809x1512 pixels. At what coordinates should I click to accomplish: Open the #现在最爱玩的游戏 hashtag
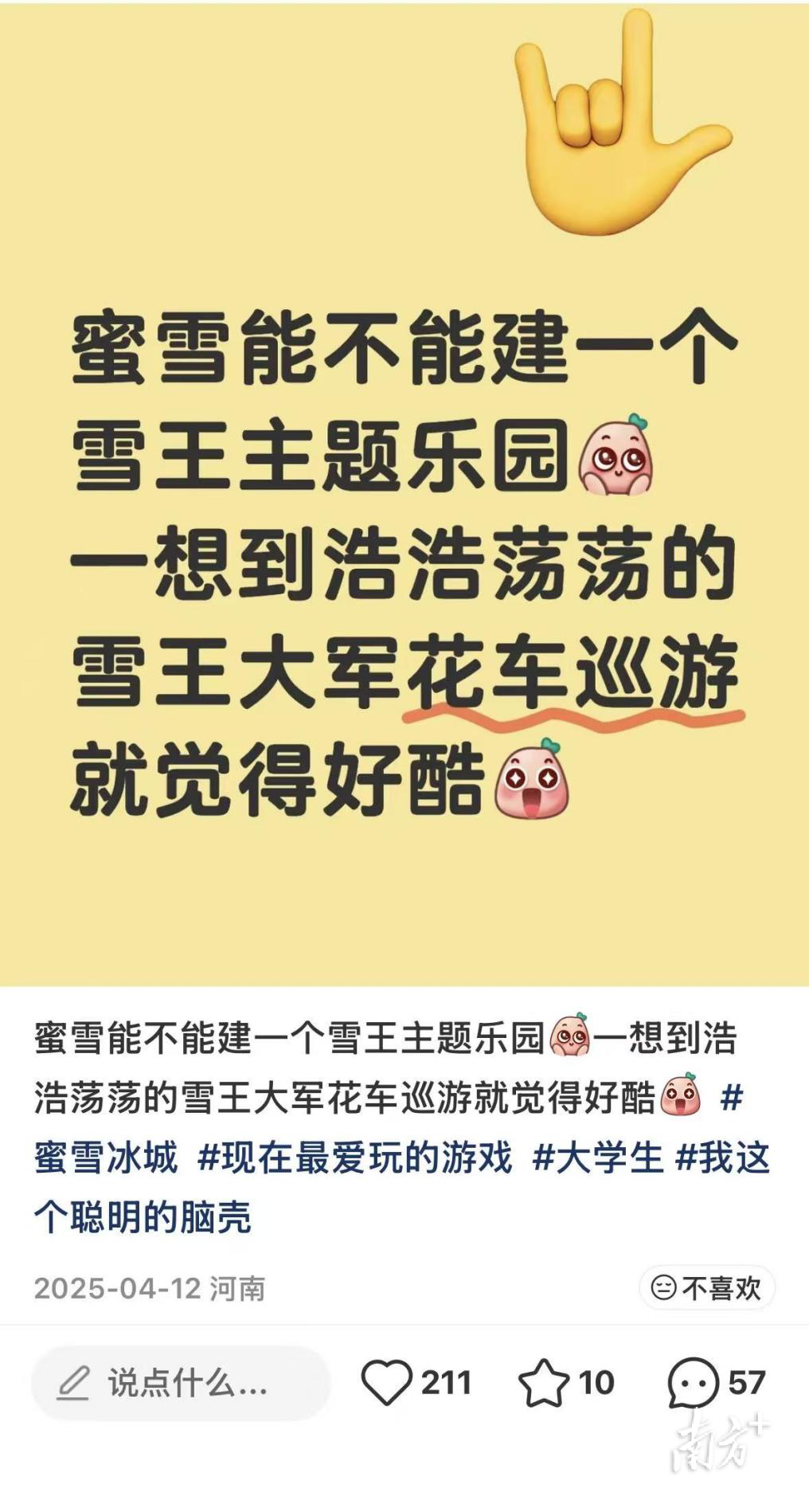pos(355,1157)
